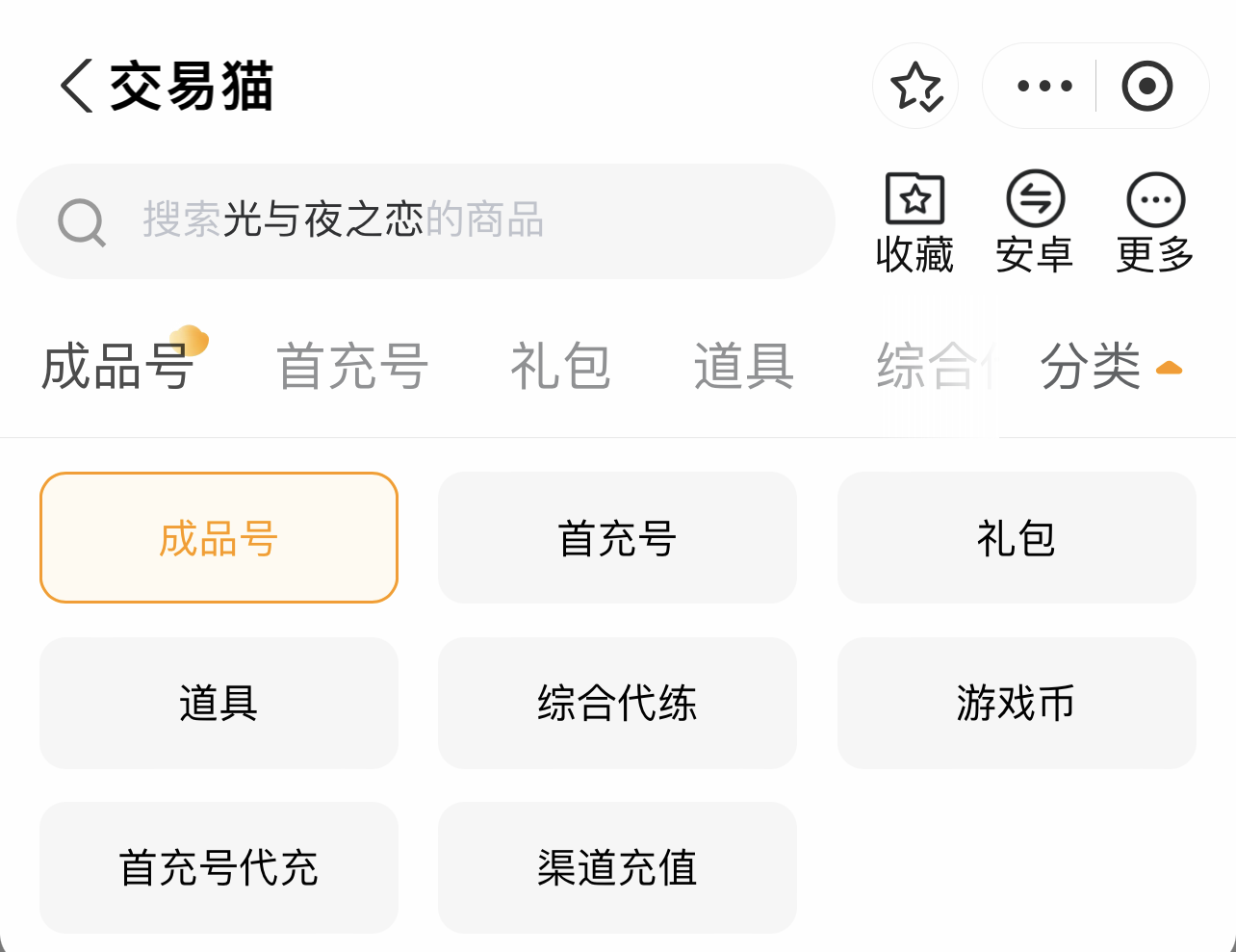
Task: Switch to the 首充号 top tab
Action: (352, 367)
